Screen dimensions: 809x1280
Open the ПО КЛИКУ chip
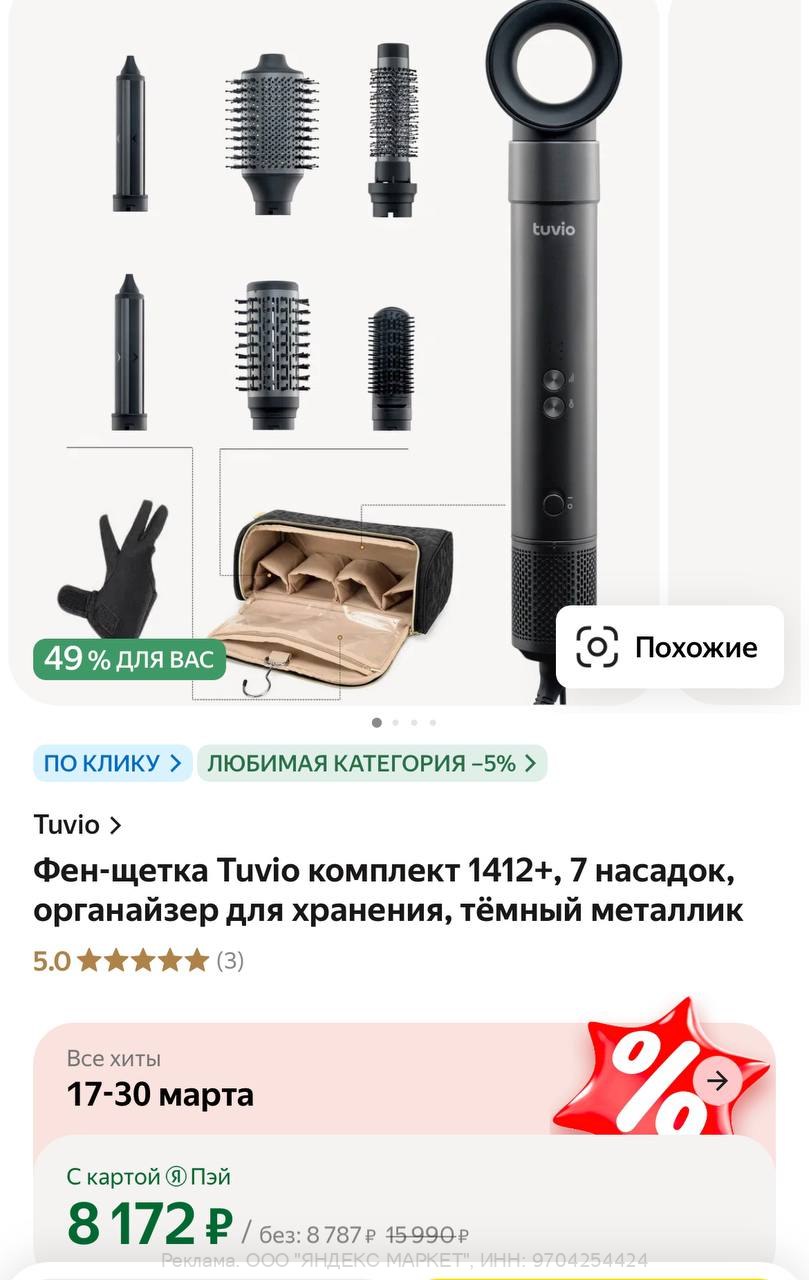click(x=112, y=764)
